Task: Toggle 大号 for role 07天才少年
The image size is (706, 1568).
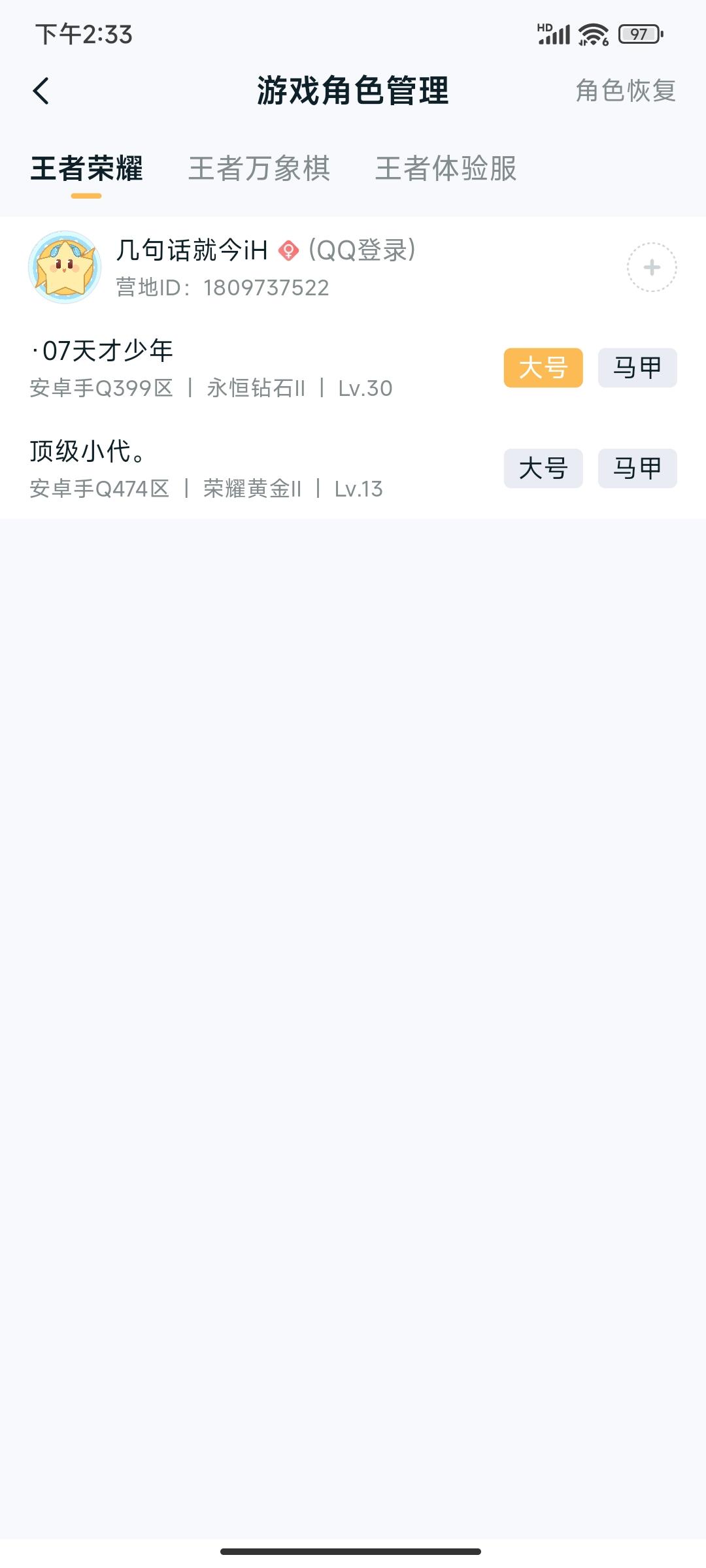Action: [x=544, y=368]
